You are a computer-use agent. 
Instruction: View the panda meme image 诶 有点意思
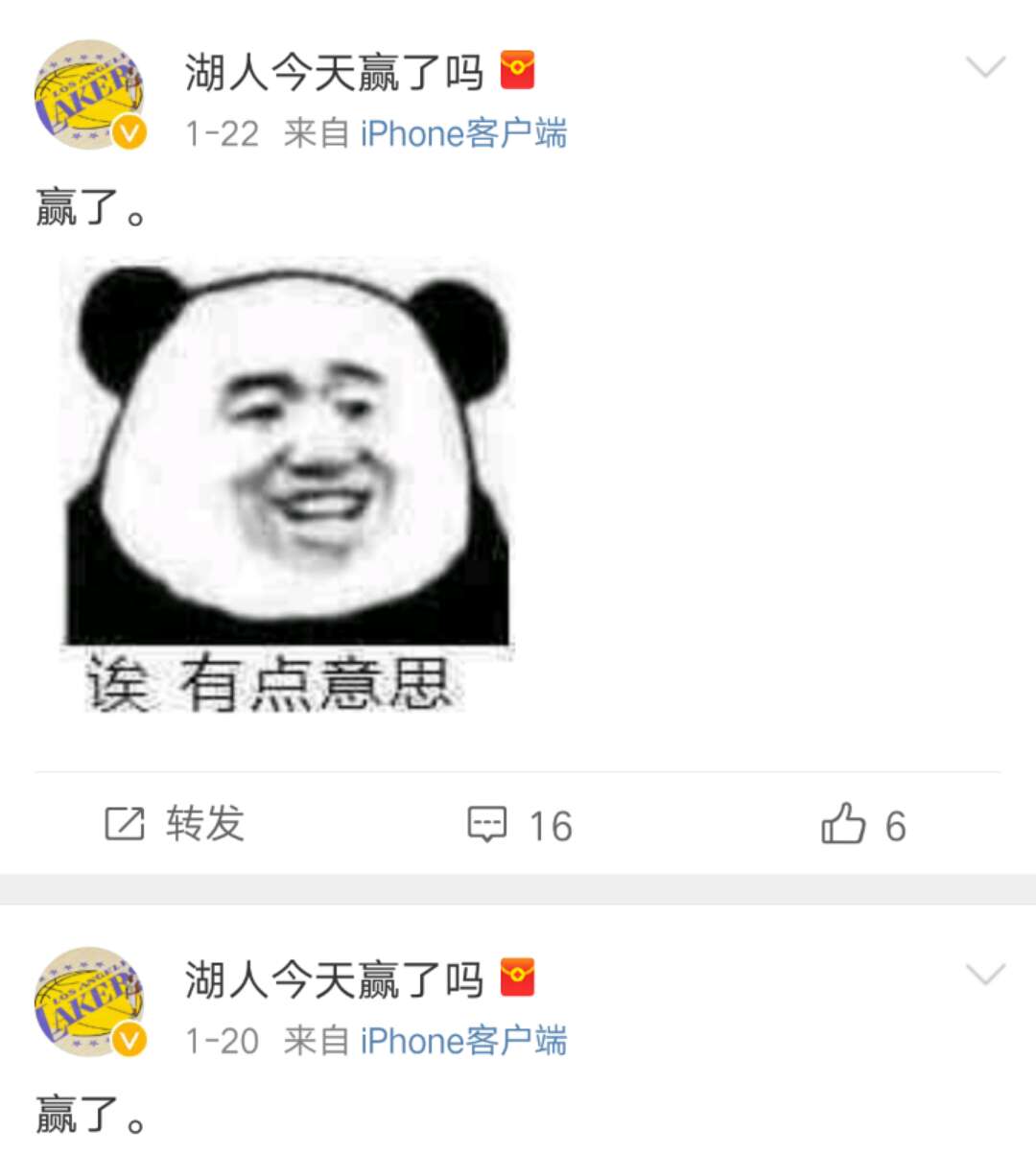[x=287, y=484]
